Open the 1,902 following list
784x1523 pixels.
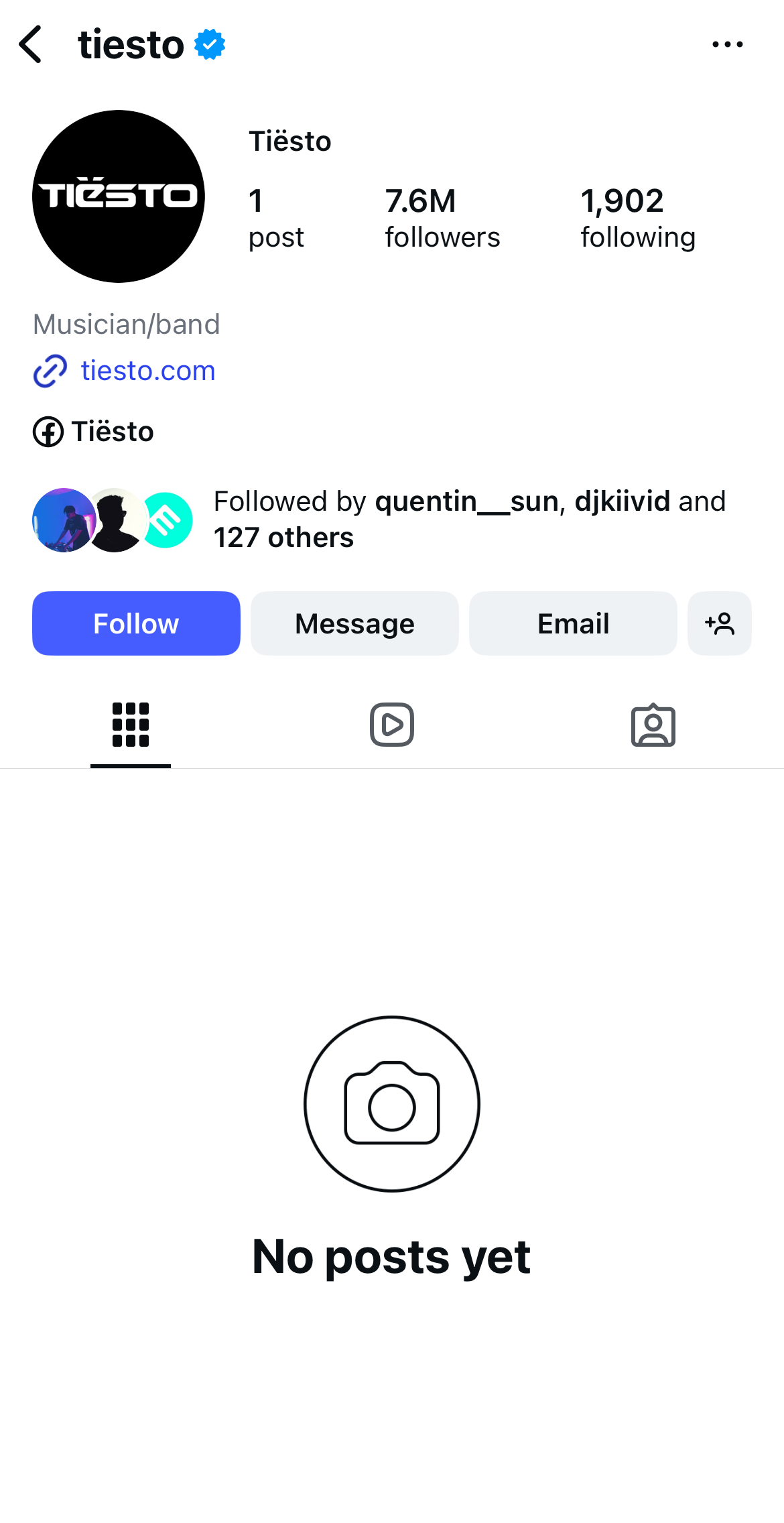[637, 219]
